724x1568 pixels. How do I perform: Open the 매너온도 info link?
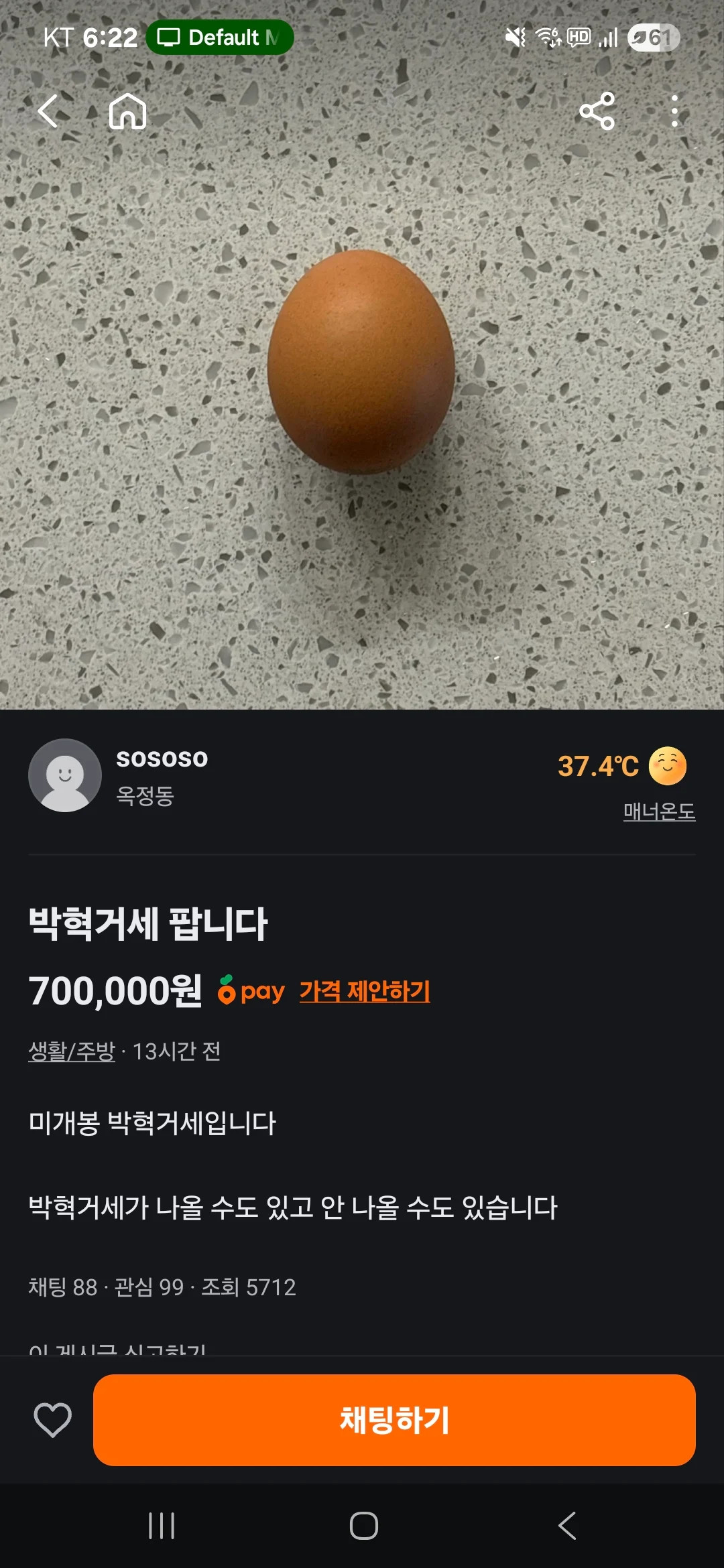pyautogui.click(x=659, y=811)
